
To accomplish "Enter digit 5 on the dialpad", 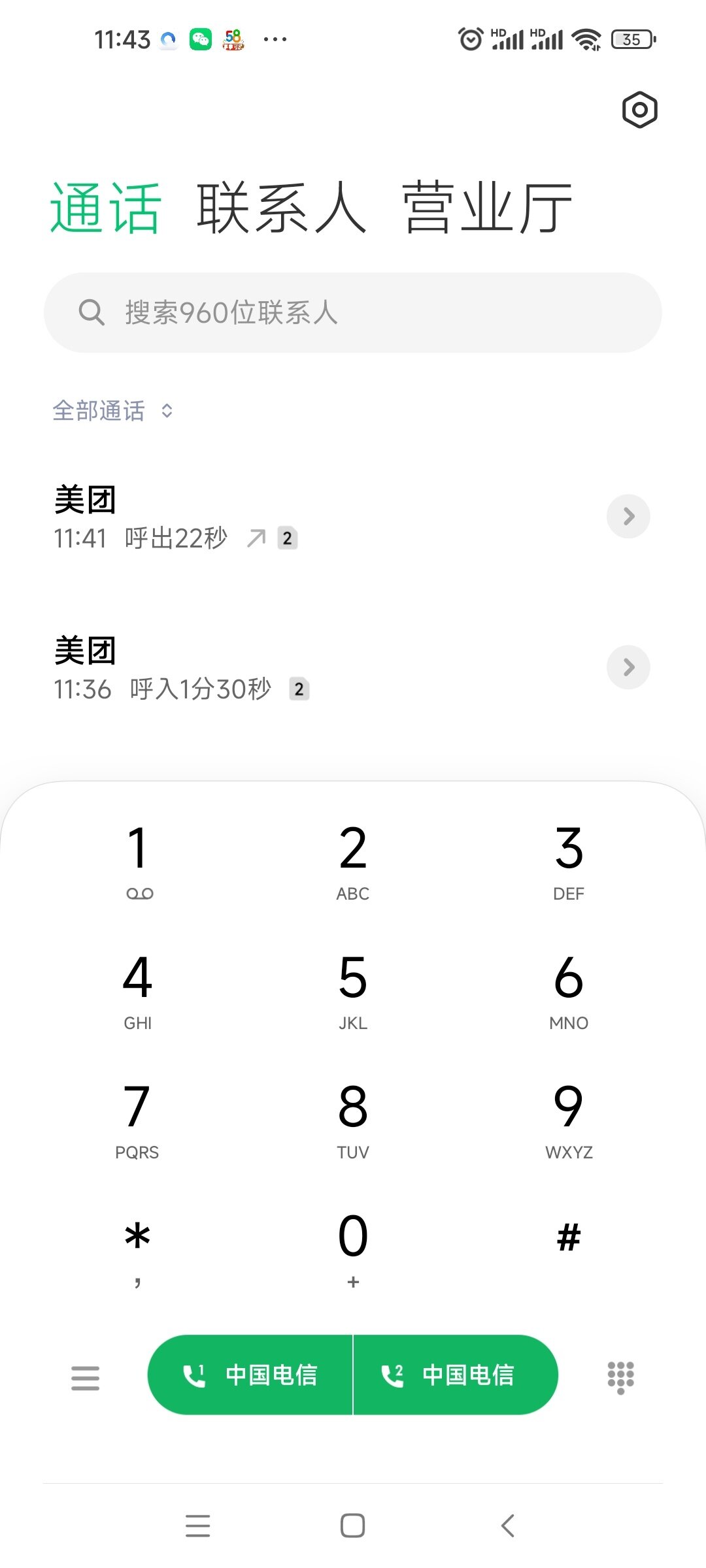I will coord(353,988).
